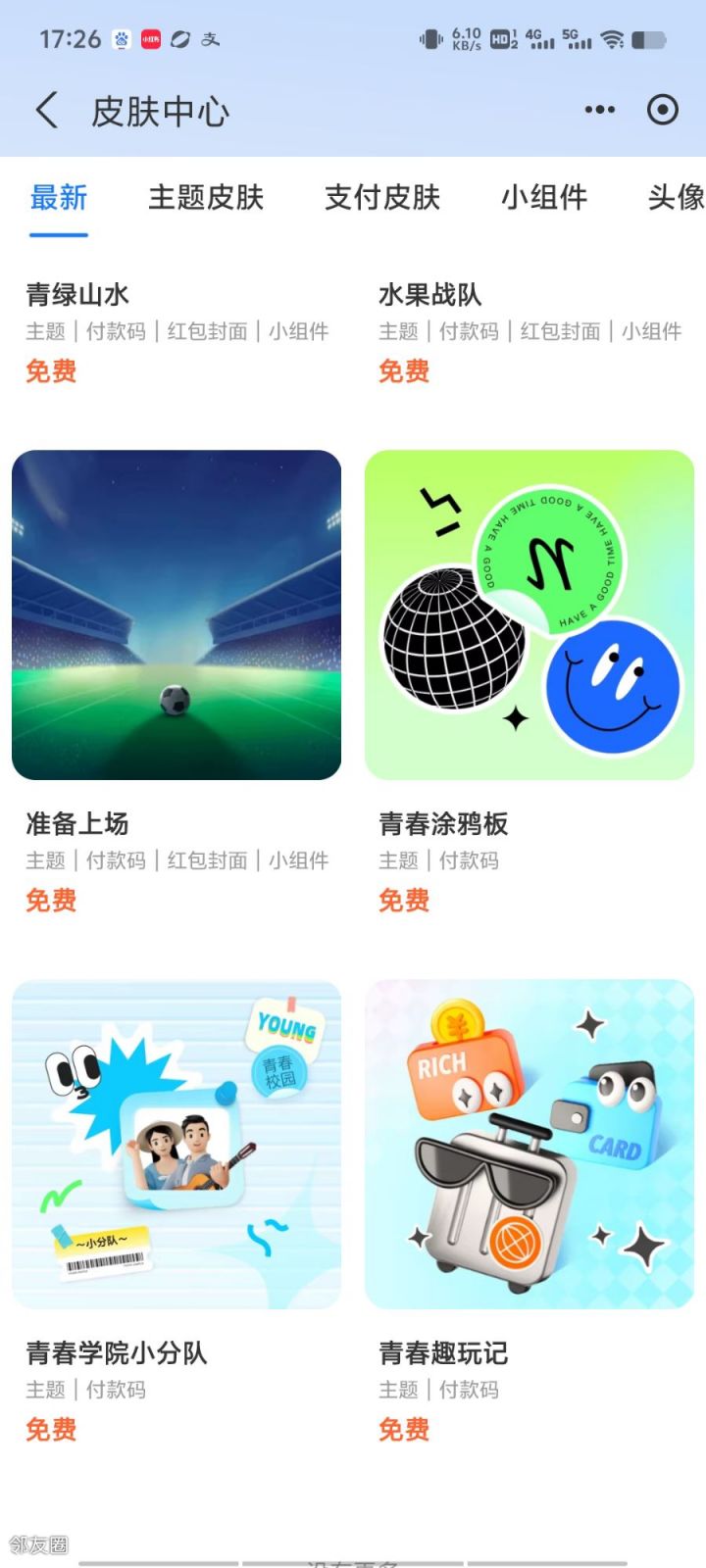This screenshot has width=706, height=1568.
Task: Go back from 皮肤中心
Action: (x=47, y=111)
